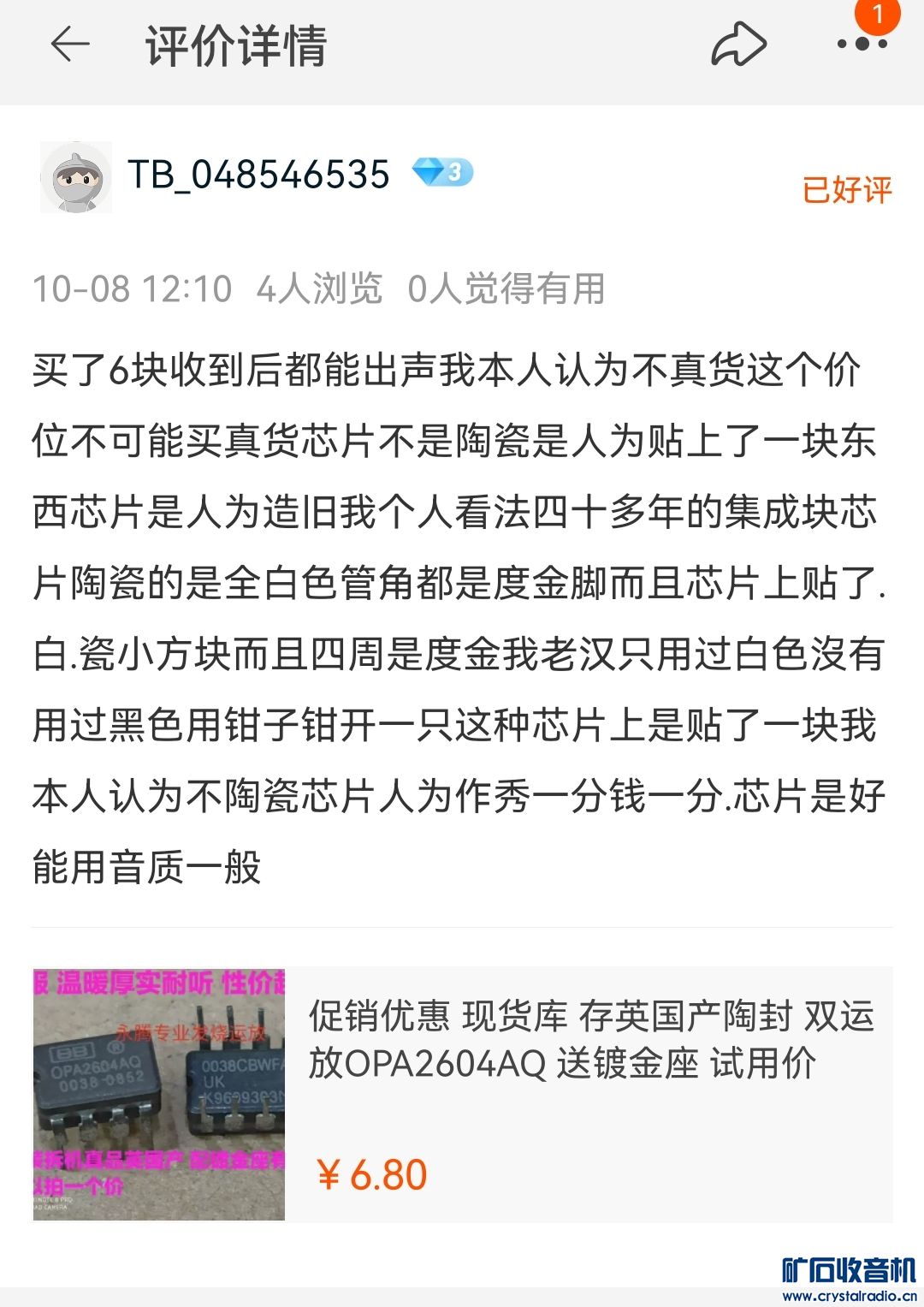Viewport: 924px width, 1307px height.
Task: Open reviewer TB_048546535's profile
Action: click(x=77, y=177)
